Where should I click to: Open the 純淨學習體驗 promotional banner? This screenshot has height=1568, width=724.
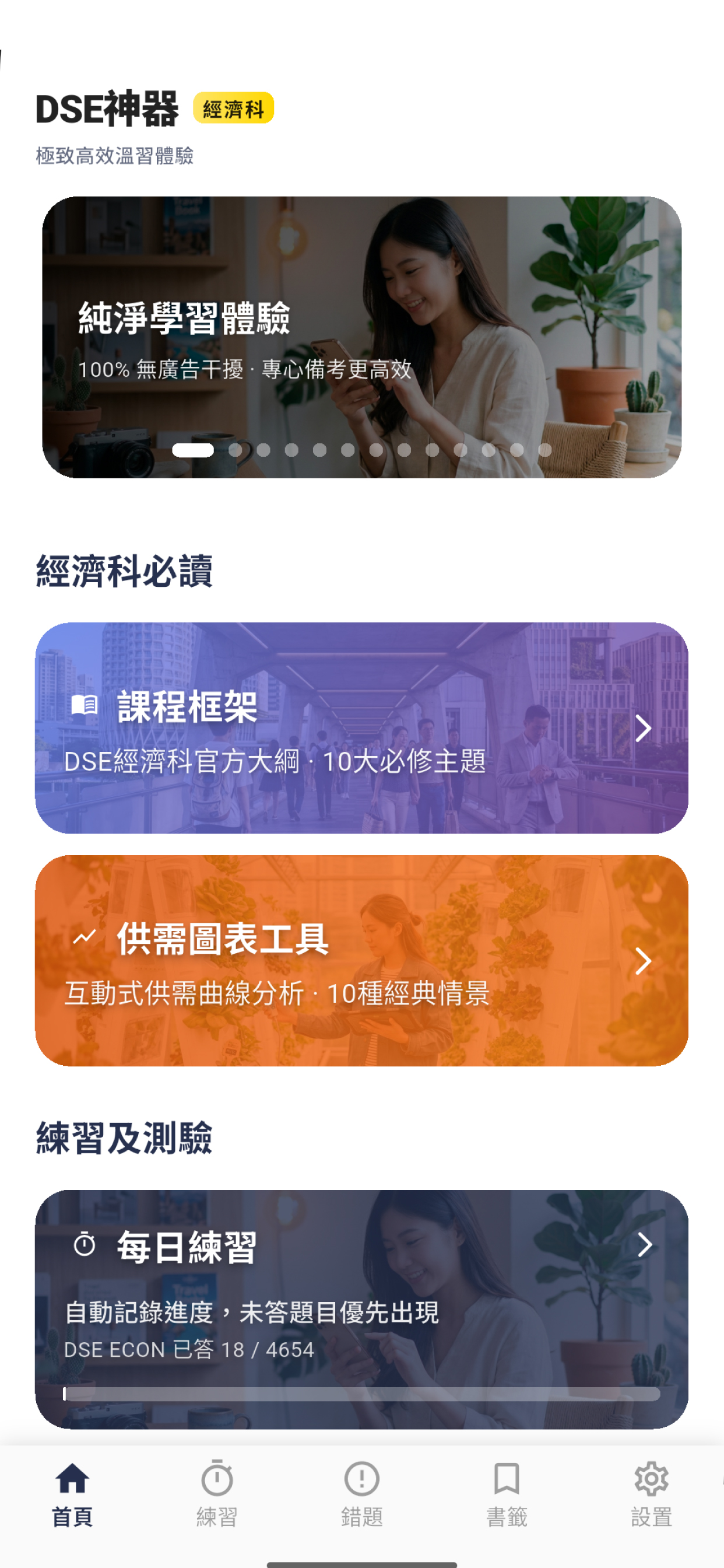(362, 338)
